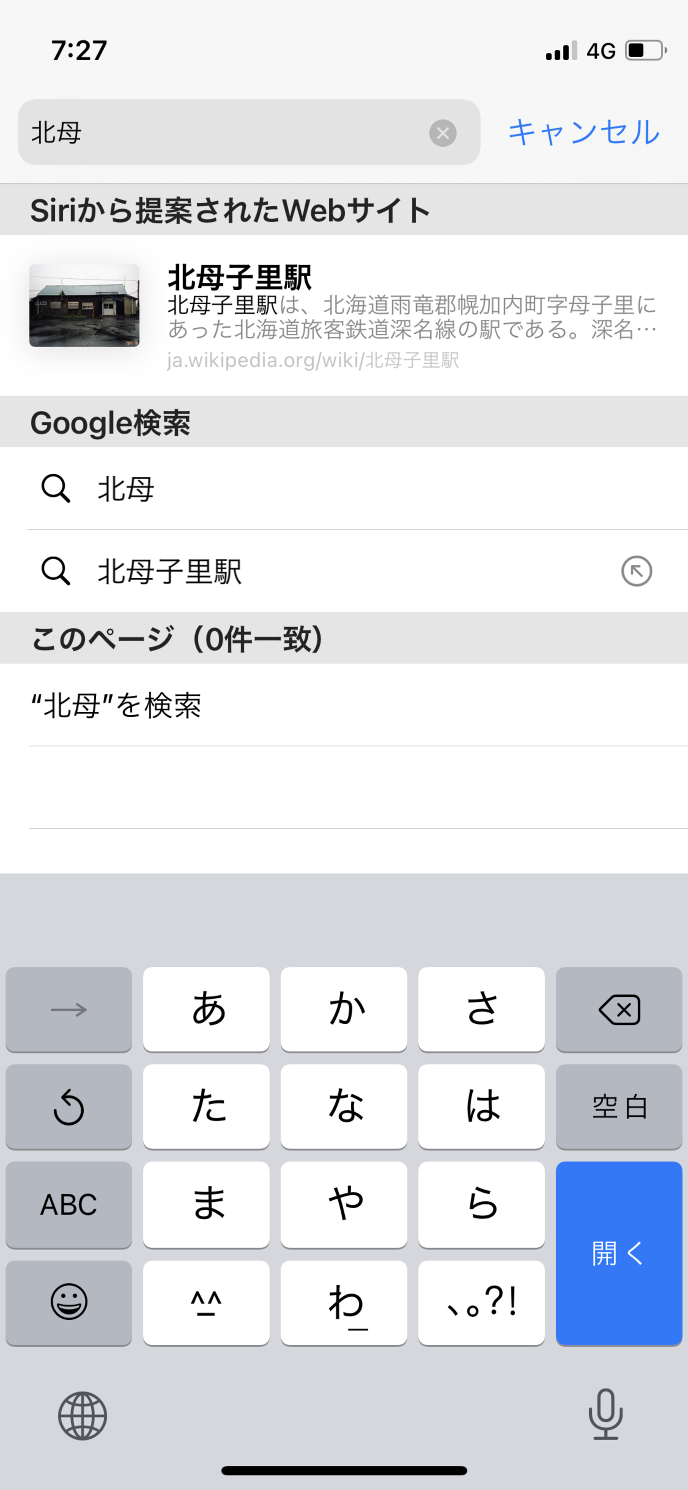Start dictation with the microphone

[x=605, y=1414]
